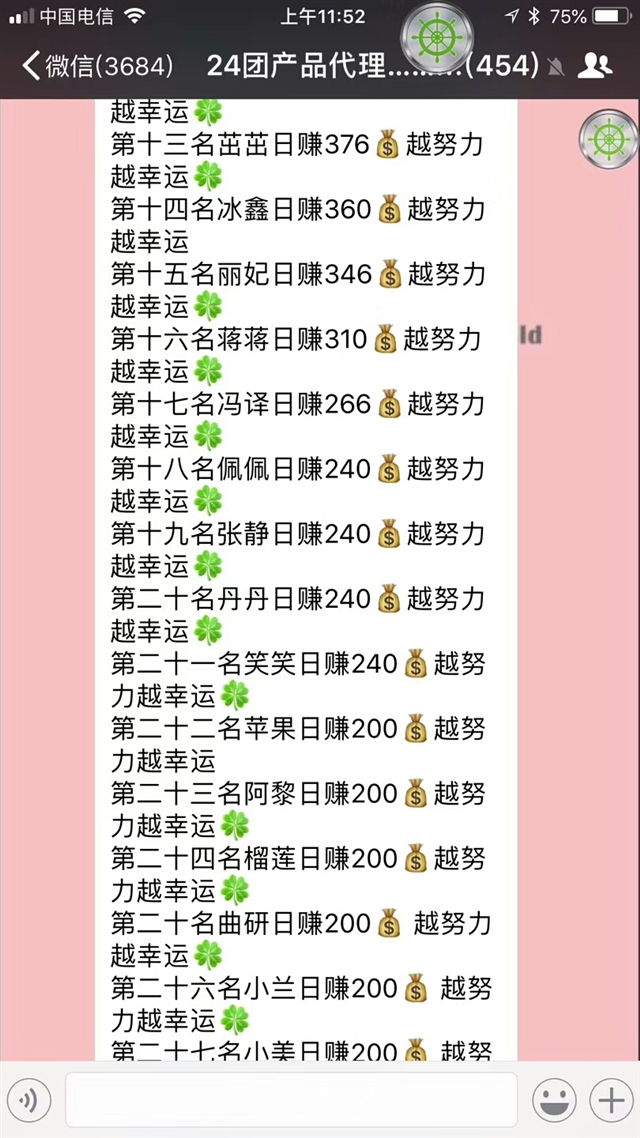Image resolution: width=640 pixels, height=1138 pixels.
Task: Tap the sender's ship wheel avatar
Action: pos(608,139)
